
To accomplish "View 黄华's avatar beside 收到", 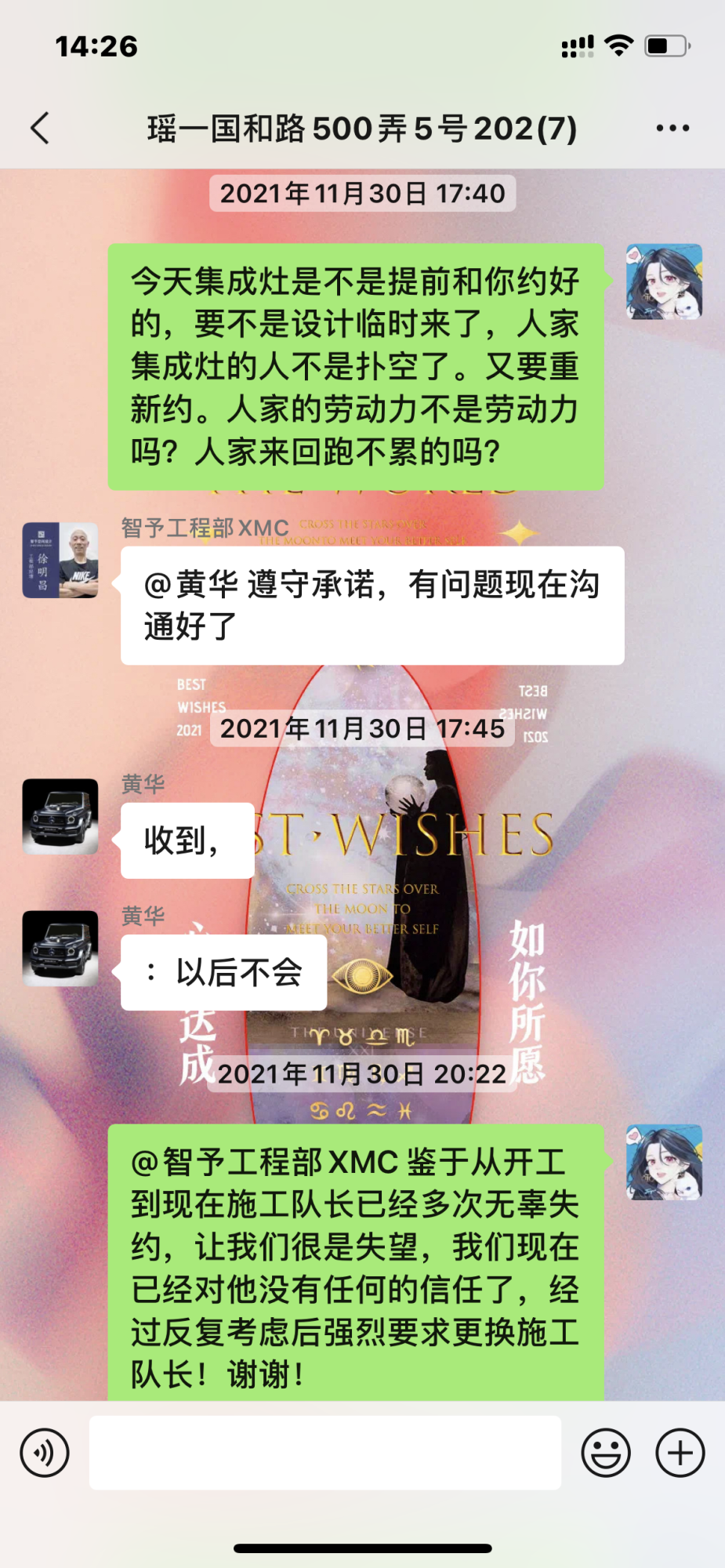I will click(x=60, y=816).
